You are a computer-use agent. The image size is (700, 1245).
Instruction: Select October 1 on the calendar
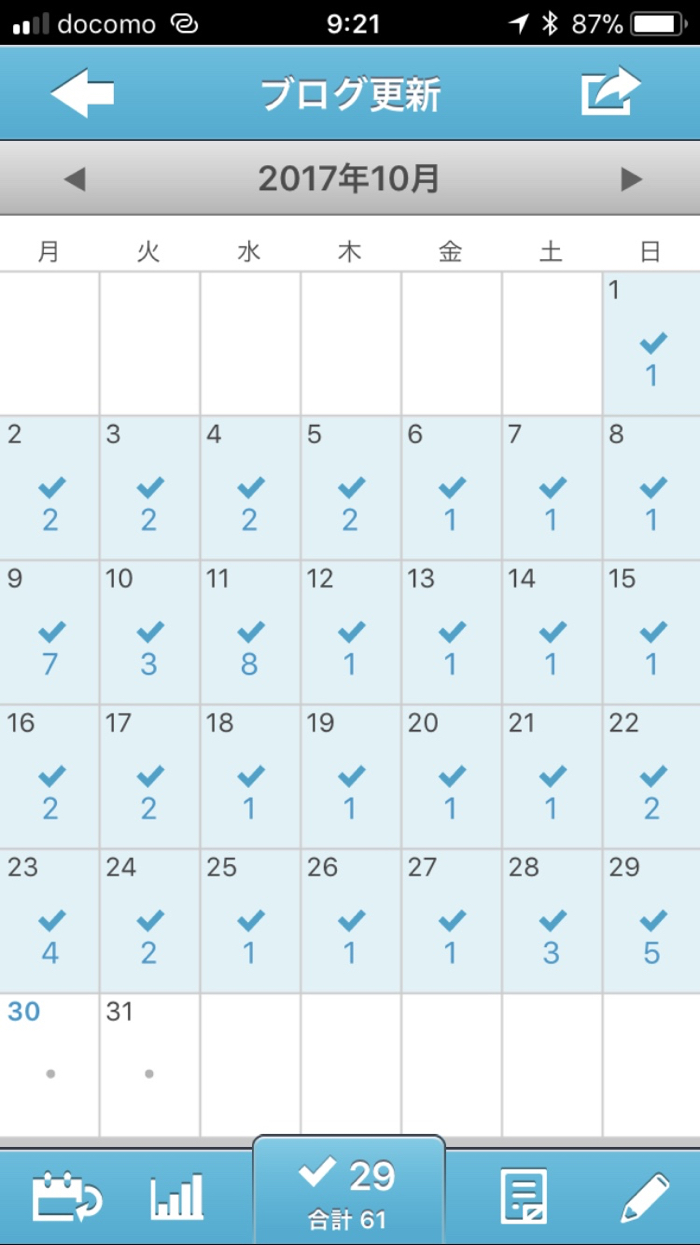651,343
